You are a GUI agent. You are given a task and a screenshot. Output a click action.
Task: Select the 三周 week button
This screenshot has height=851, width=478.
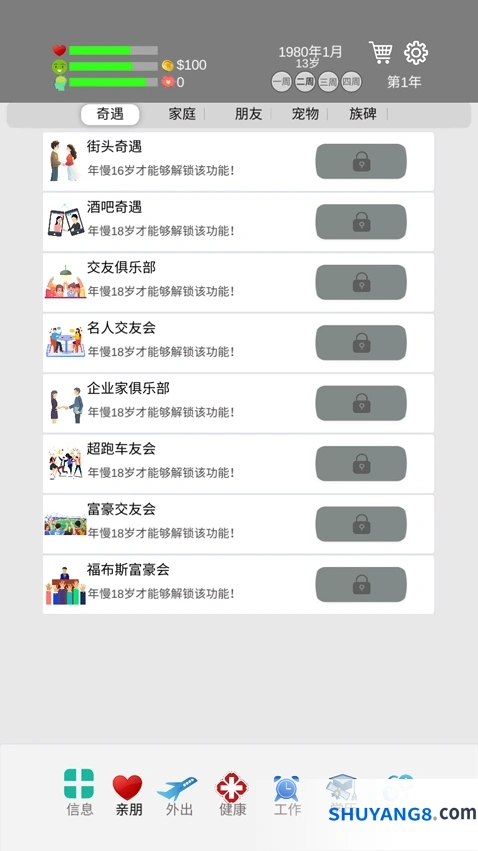pos(328,82)
